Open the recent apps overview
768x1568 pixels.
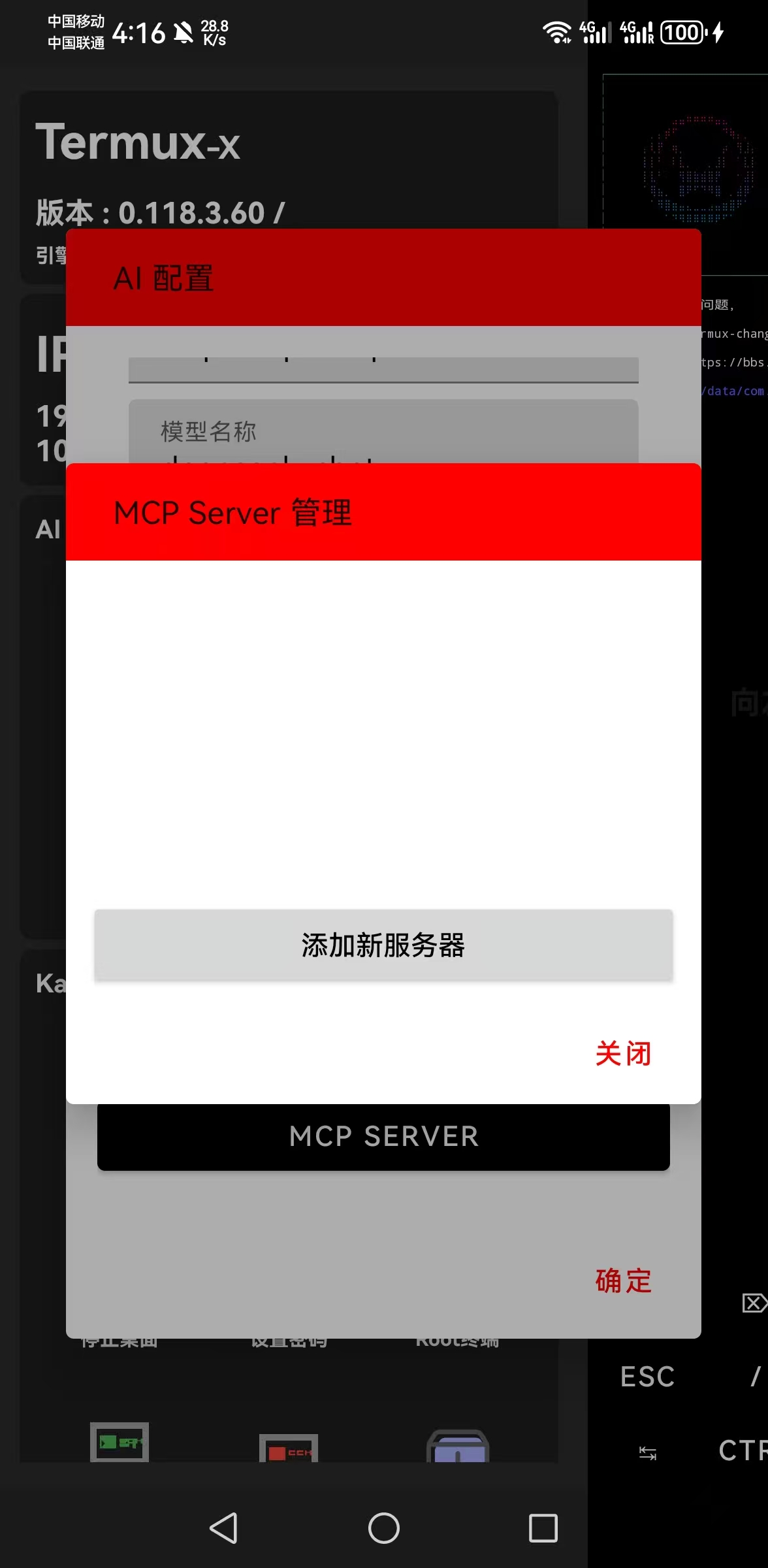point(543,1528)
